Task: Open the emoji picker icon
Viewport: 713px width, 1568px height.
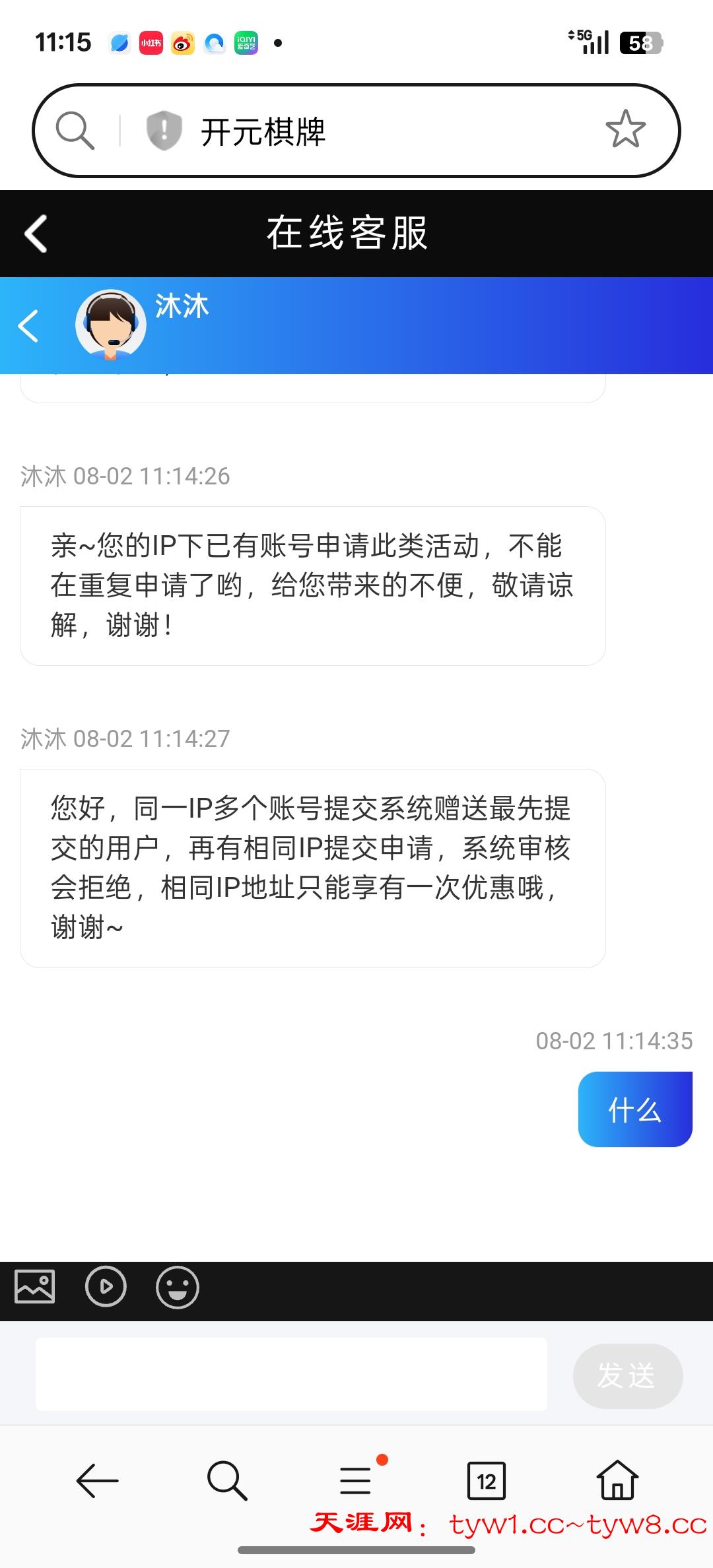Action: [x=177, y=1287]
